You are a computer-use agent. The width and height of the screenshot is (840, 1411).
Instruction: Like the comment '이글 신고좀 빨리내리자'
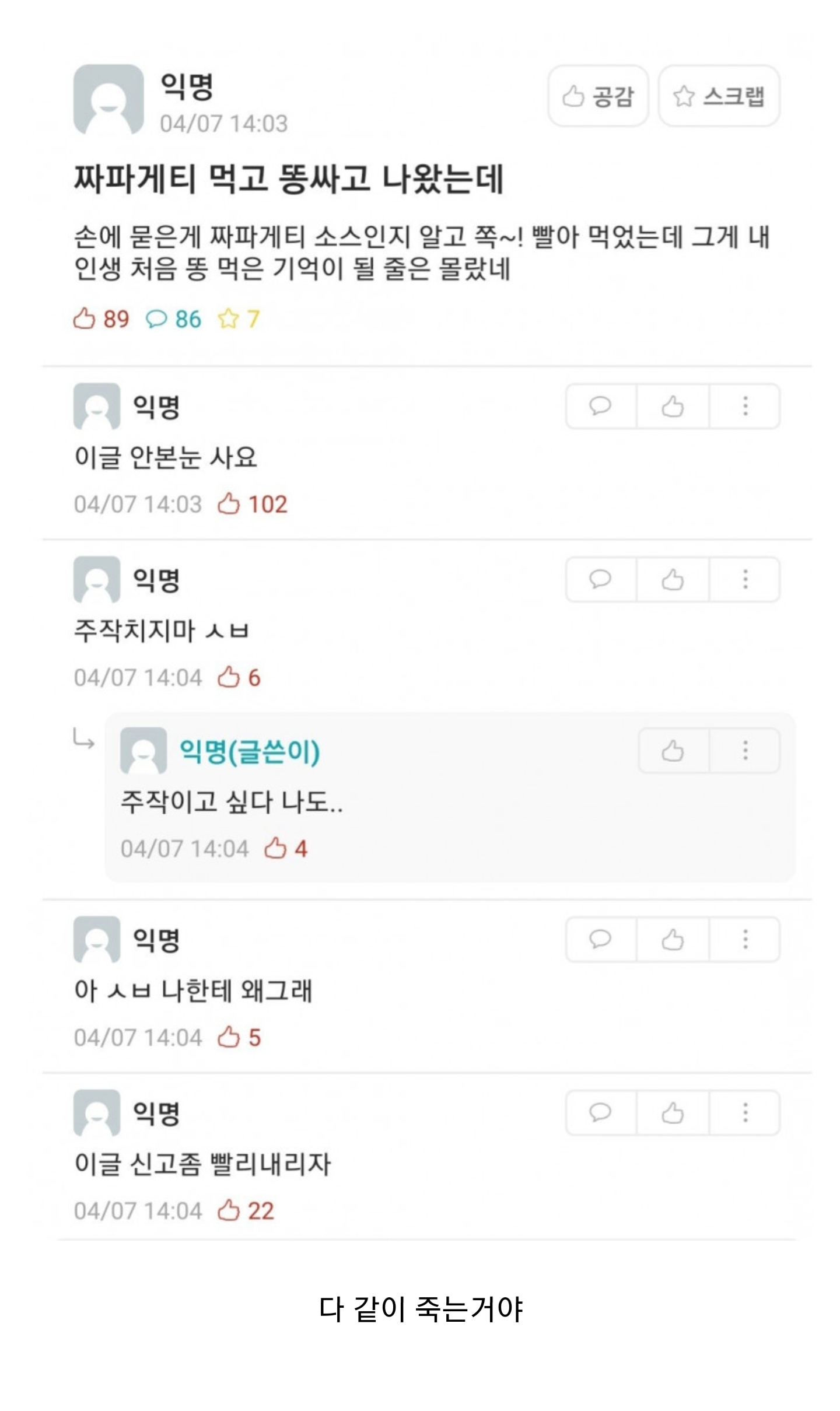pos(673,1112)
